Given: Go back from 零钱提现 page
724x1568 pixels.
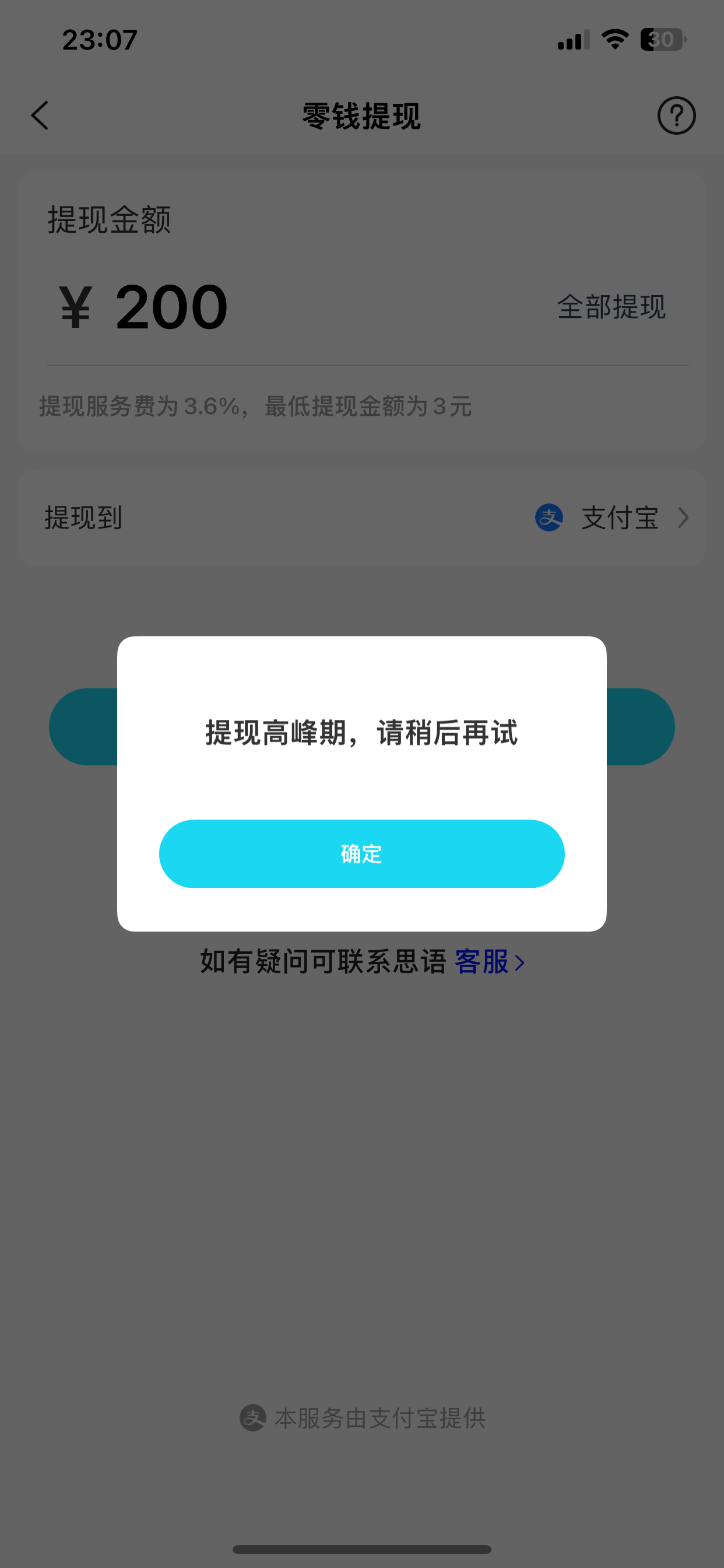Looking at the screenshot, I should 40,116.
